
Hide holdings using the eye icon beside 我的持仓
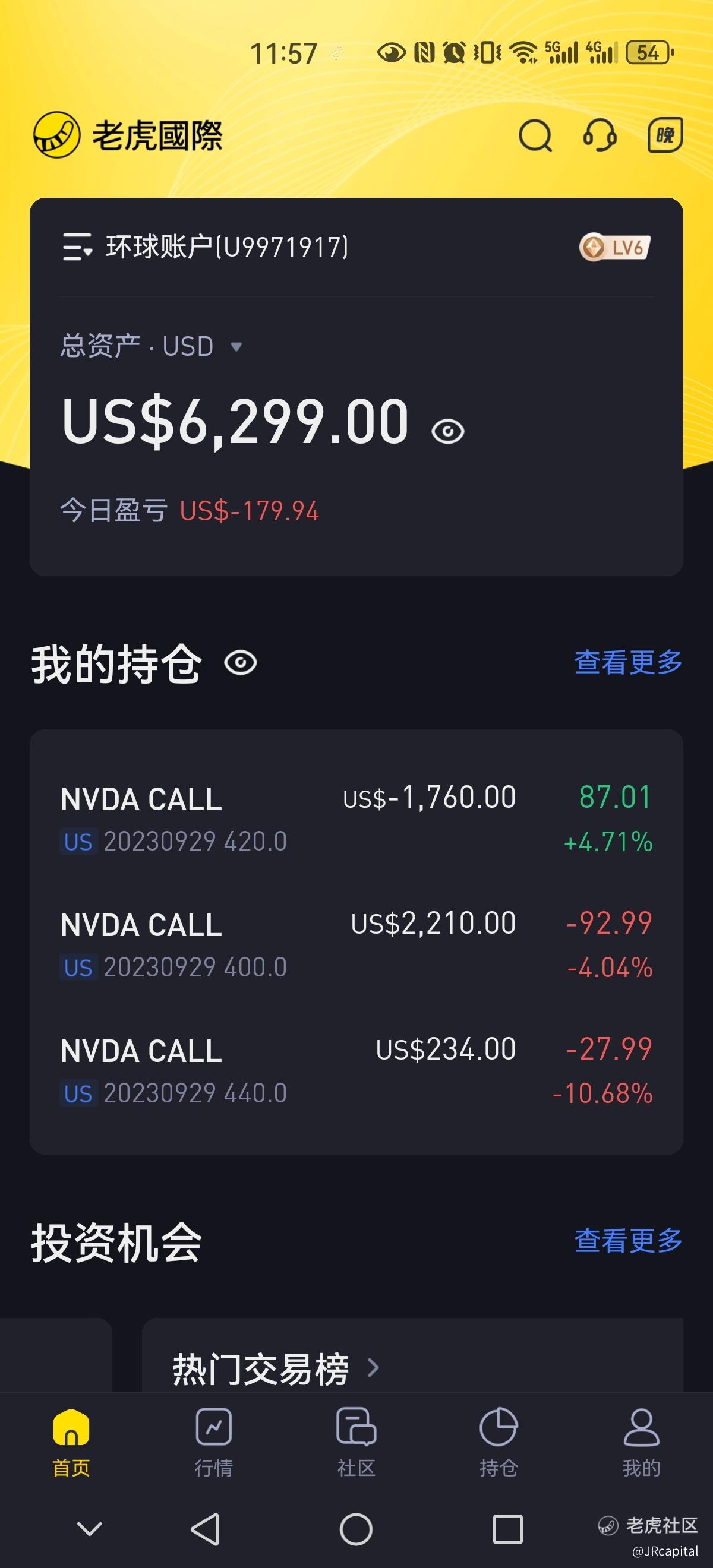click(241, 662)
